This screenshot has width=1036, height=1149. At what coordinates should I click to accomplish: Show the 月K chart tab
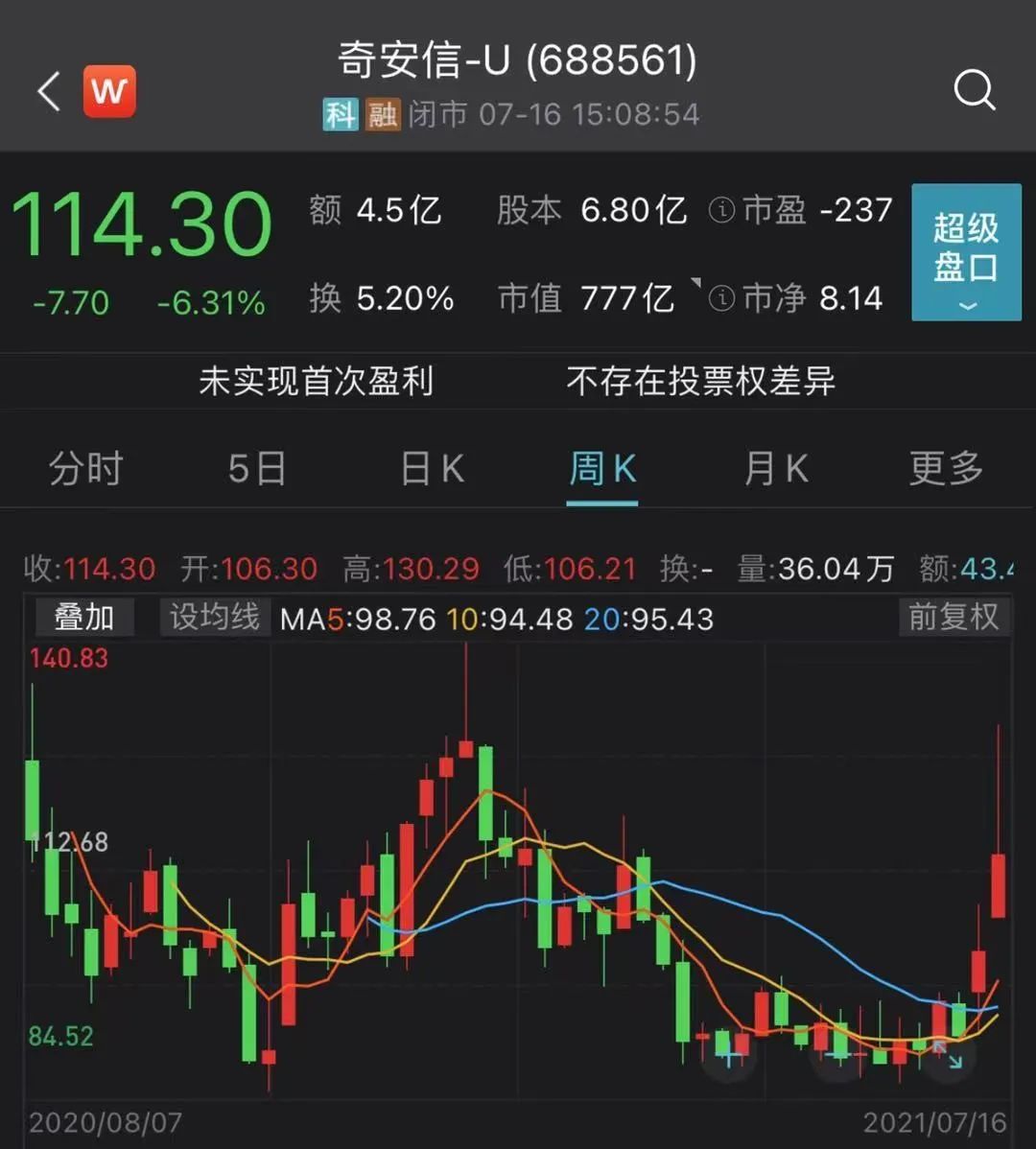pos(775,469)
